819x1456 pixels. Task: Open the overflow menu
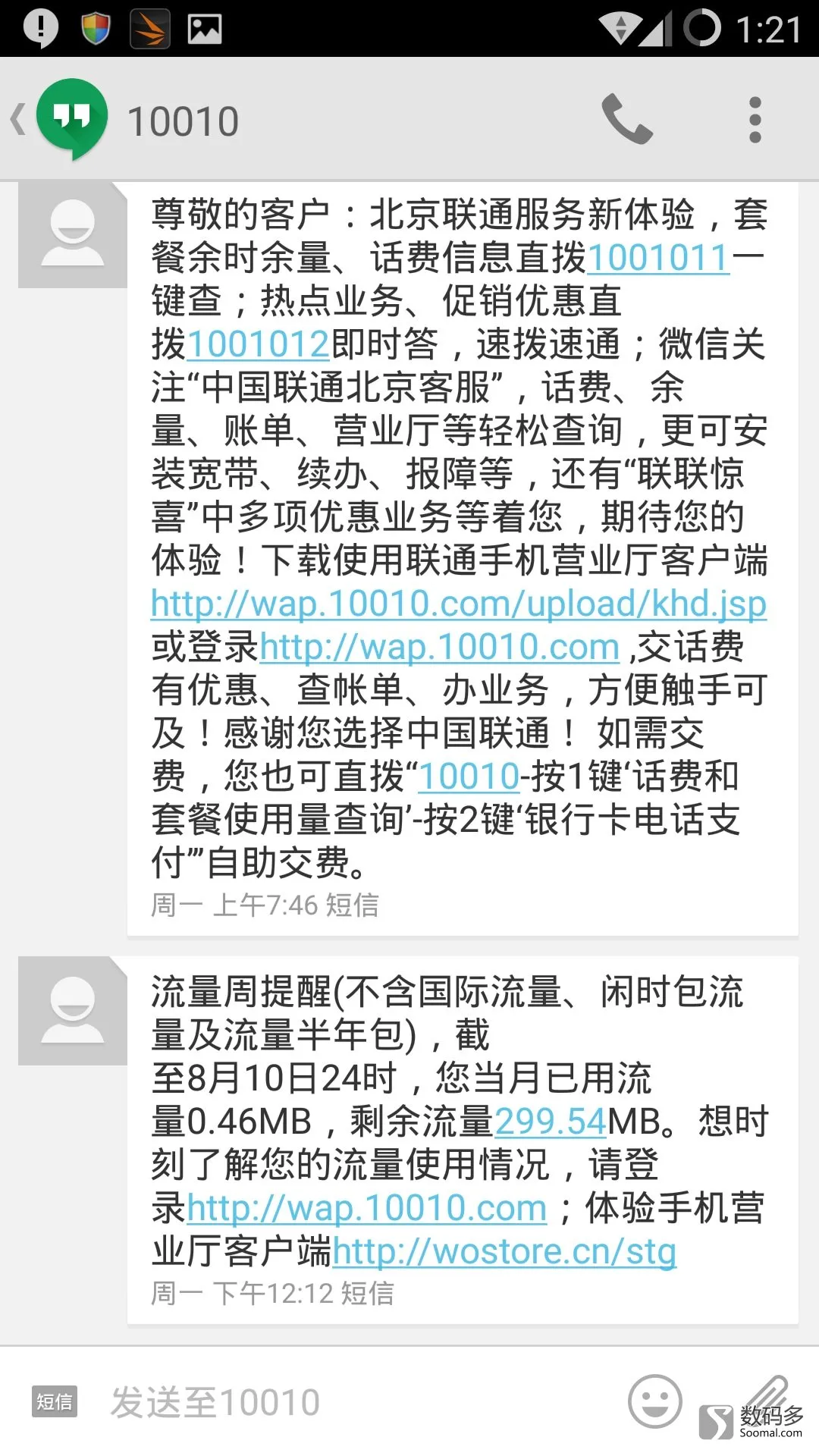click(755, 120)
